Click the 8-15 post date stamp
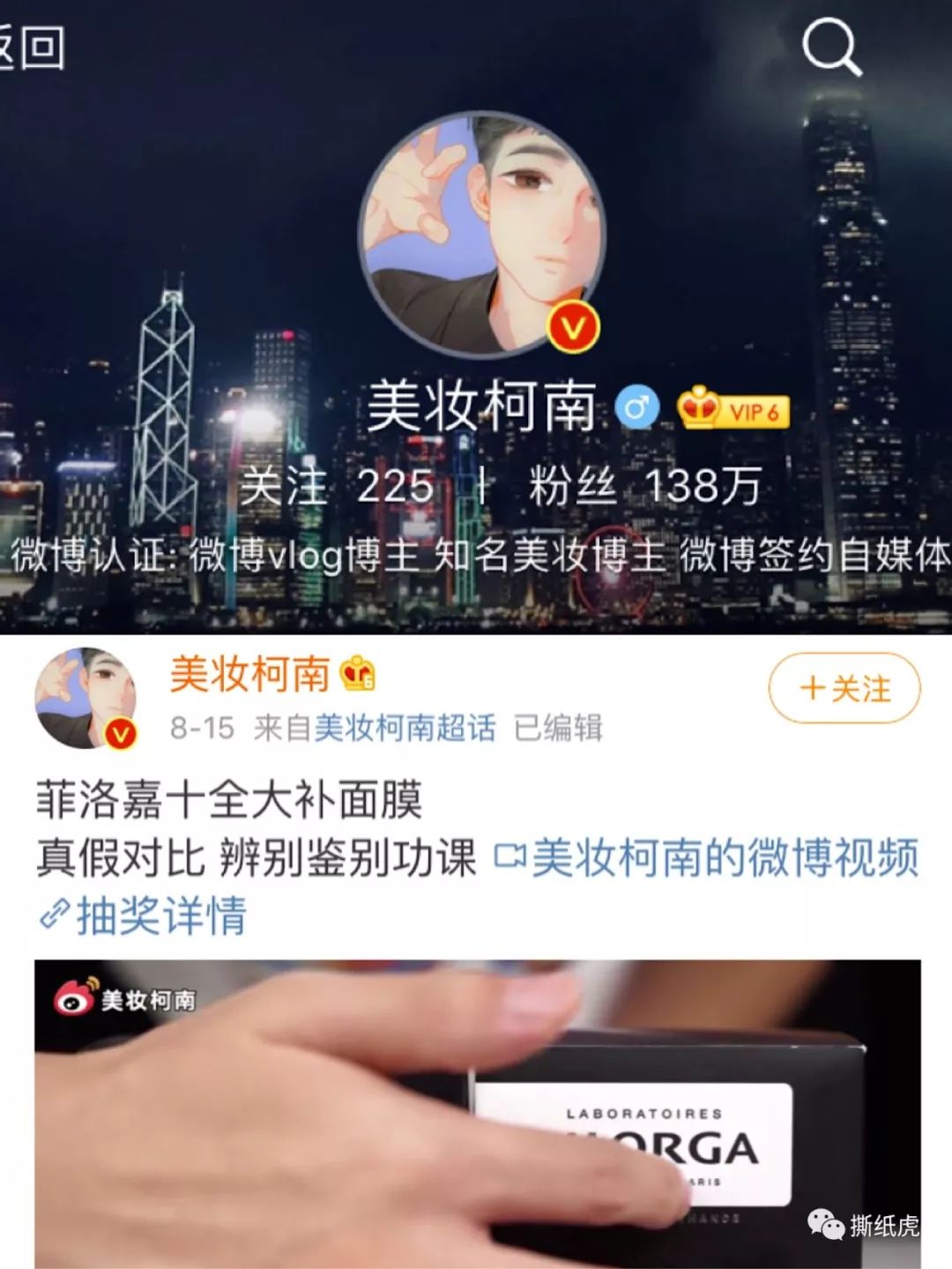Screen dimensions: 952x1269 tap(205, 727)
